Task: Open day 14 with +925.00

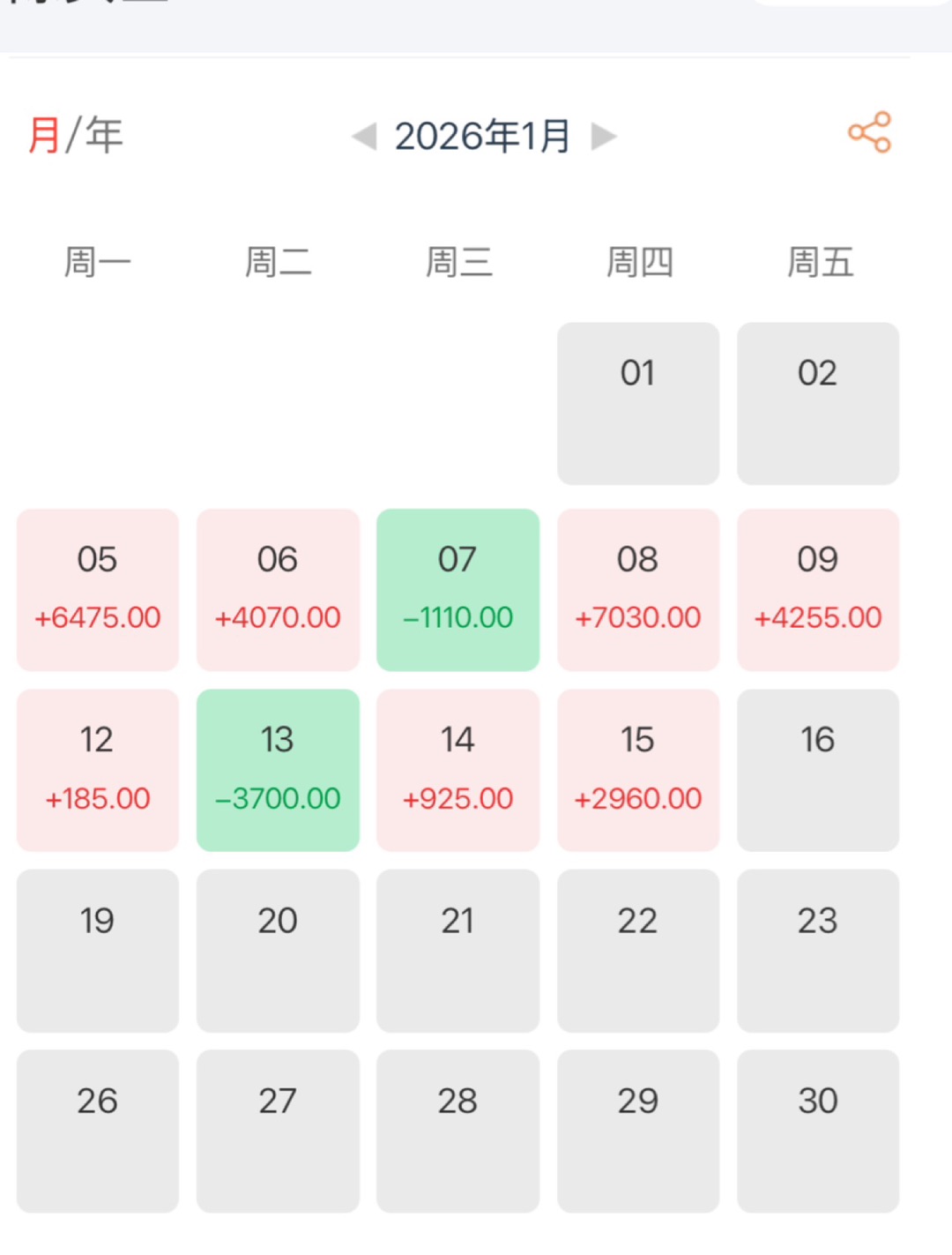Action: [457, 770]
